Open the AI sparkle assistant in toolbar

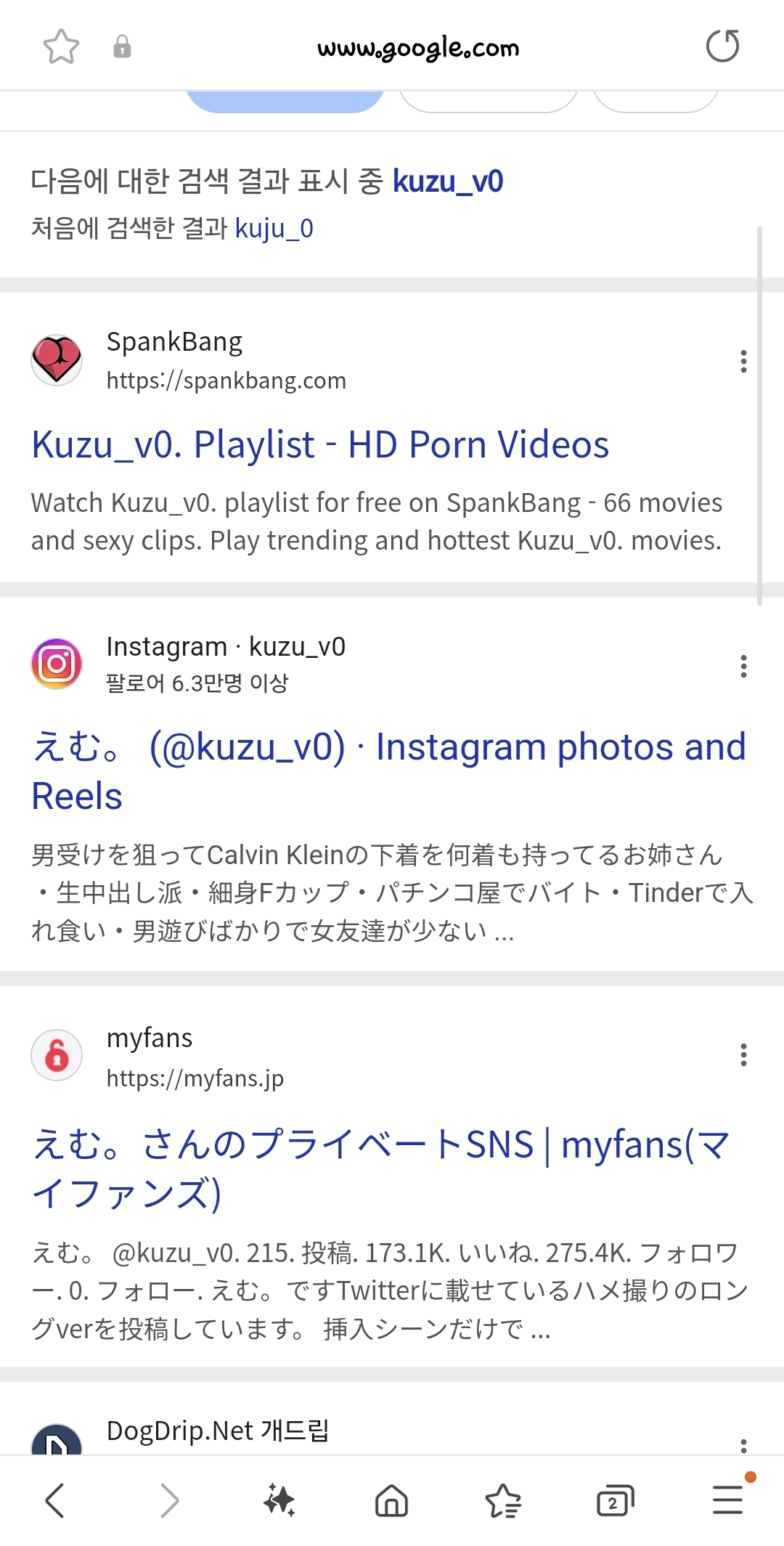tap(279, 1500)
